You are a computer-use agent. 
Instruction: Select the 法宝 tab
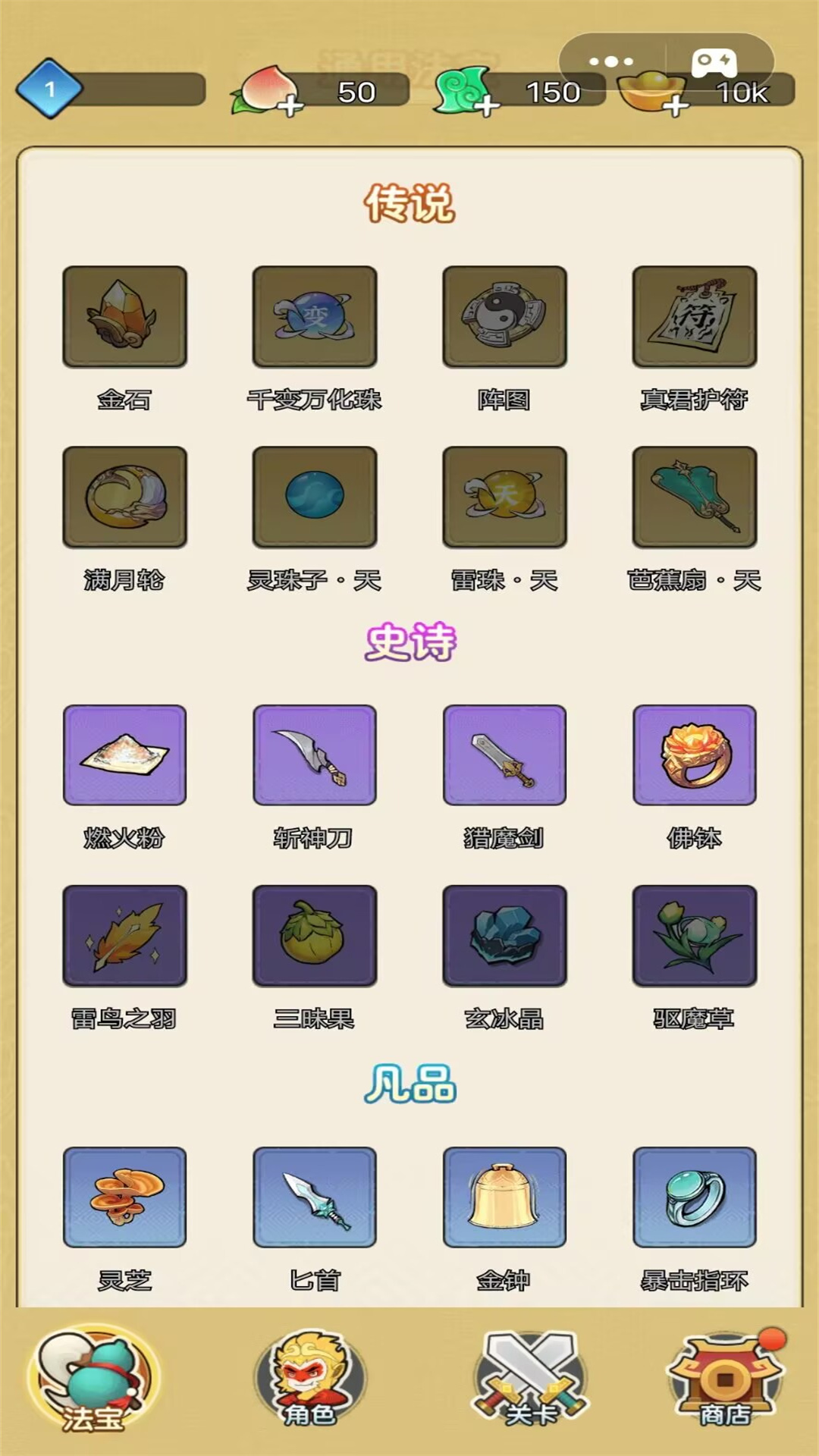point(94,1379)
